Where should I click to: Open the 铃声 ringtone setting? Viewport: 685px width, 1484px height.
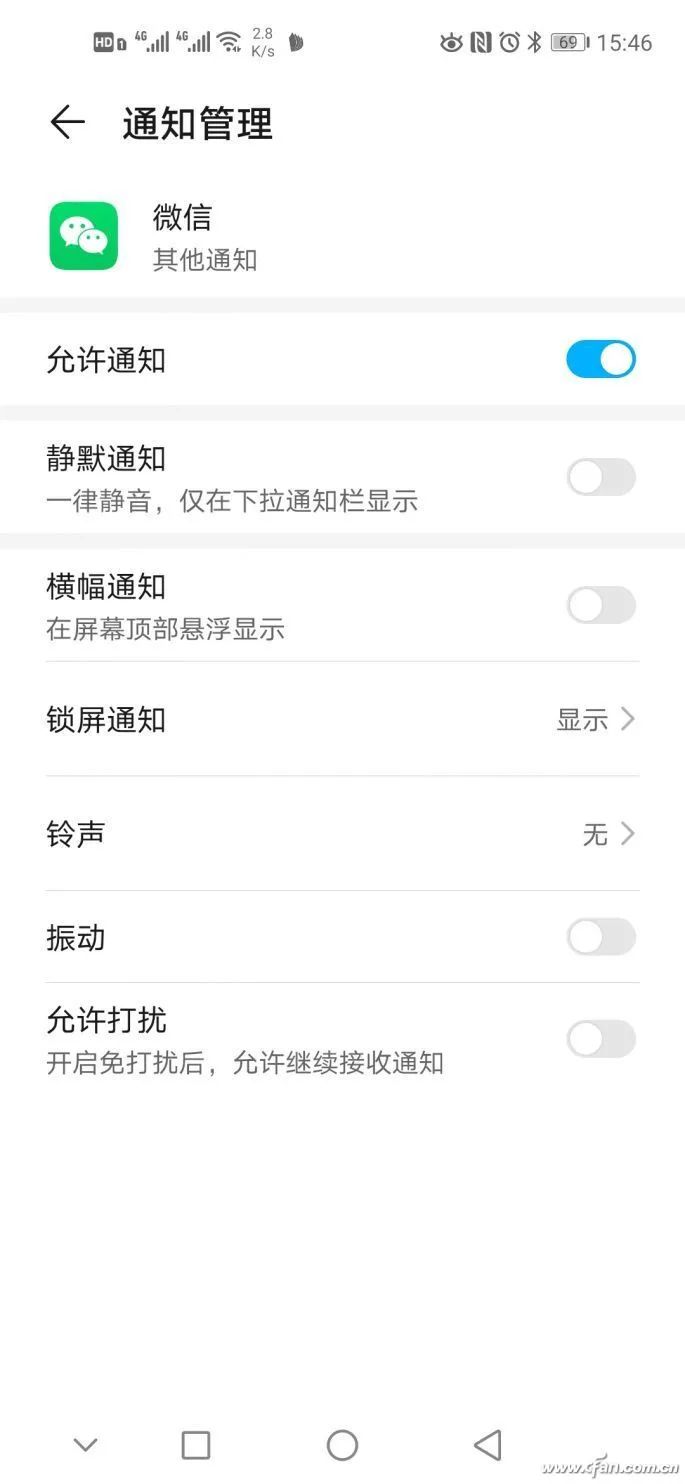pos(342,833)
